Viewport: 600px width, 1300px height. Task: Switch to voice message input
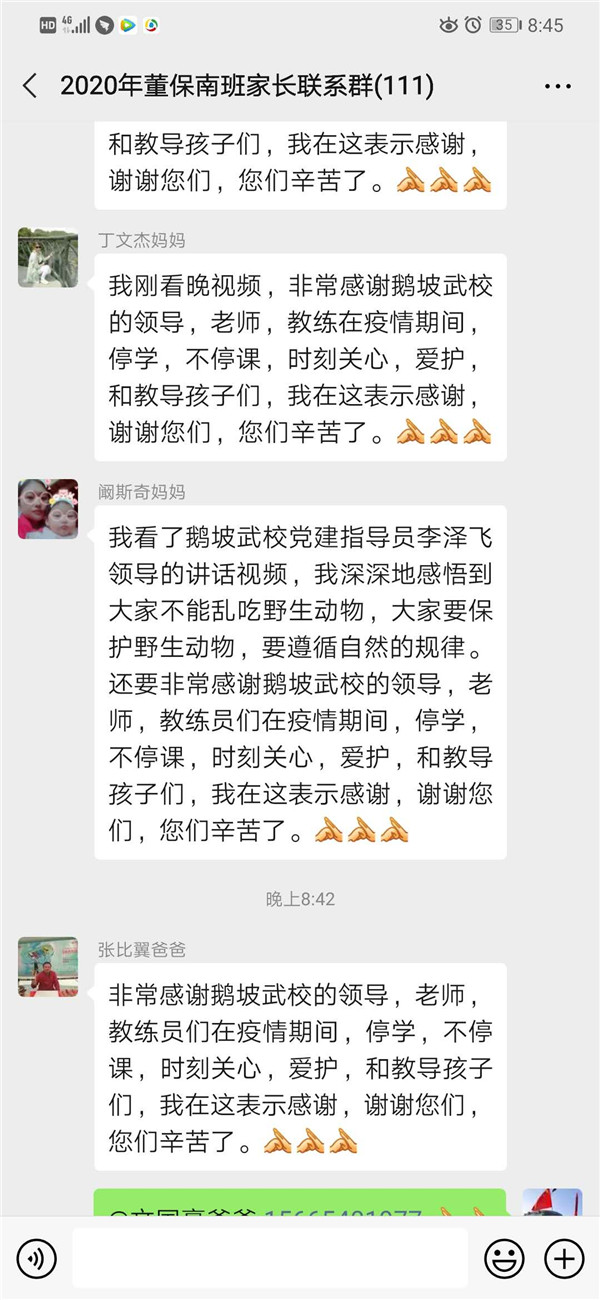pos(36,1258)
